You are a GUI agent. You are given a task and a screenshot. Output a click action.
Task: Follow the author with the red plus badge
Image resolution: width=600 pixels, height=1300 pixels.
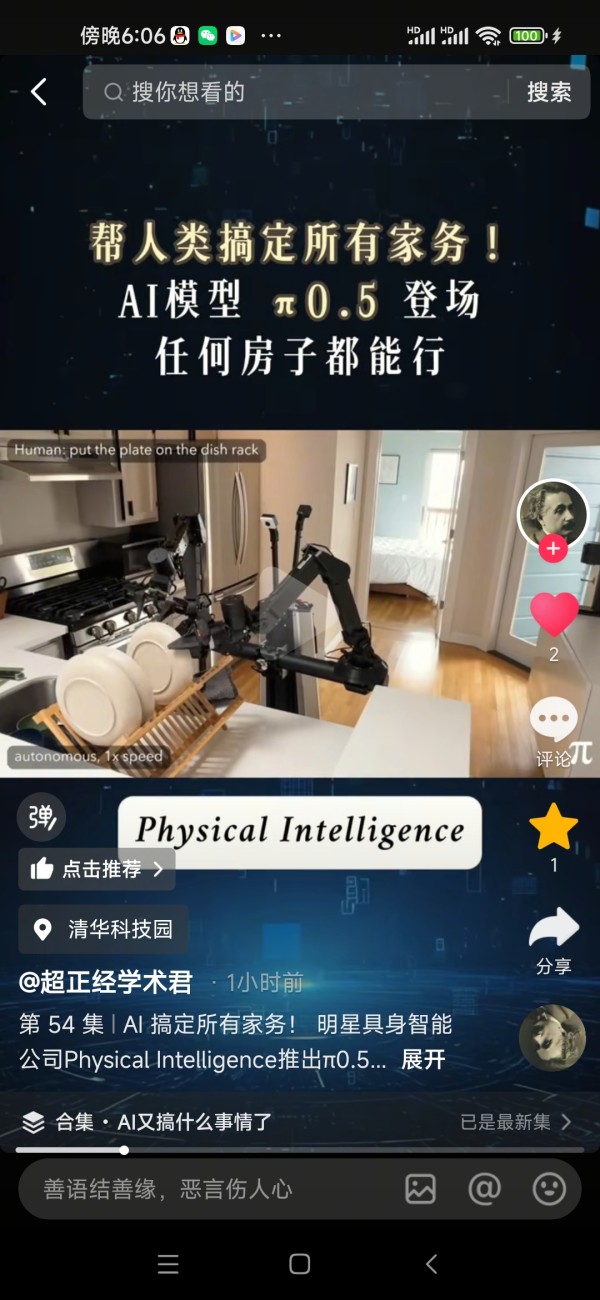(552, 549)
